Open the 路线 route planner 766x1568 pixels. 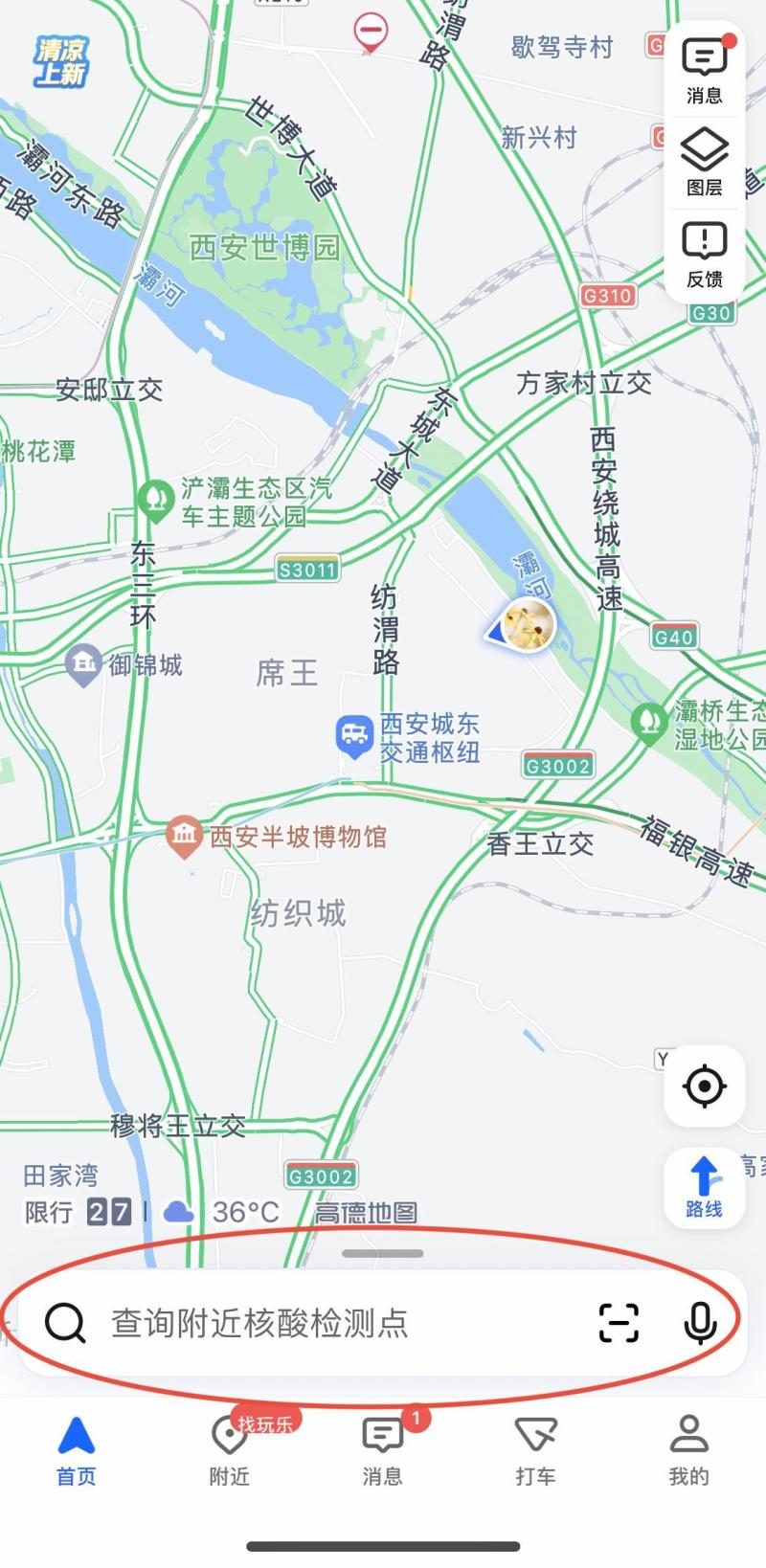pyautogui.click(x=704, y=1187)
